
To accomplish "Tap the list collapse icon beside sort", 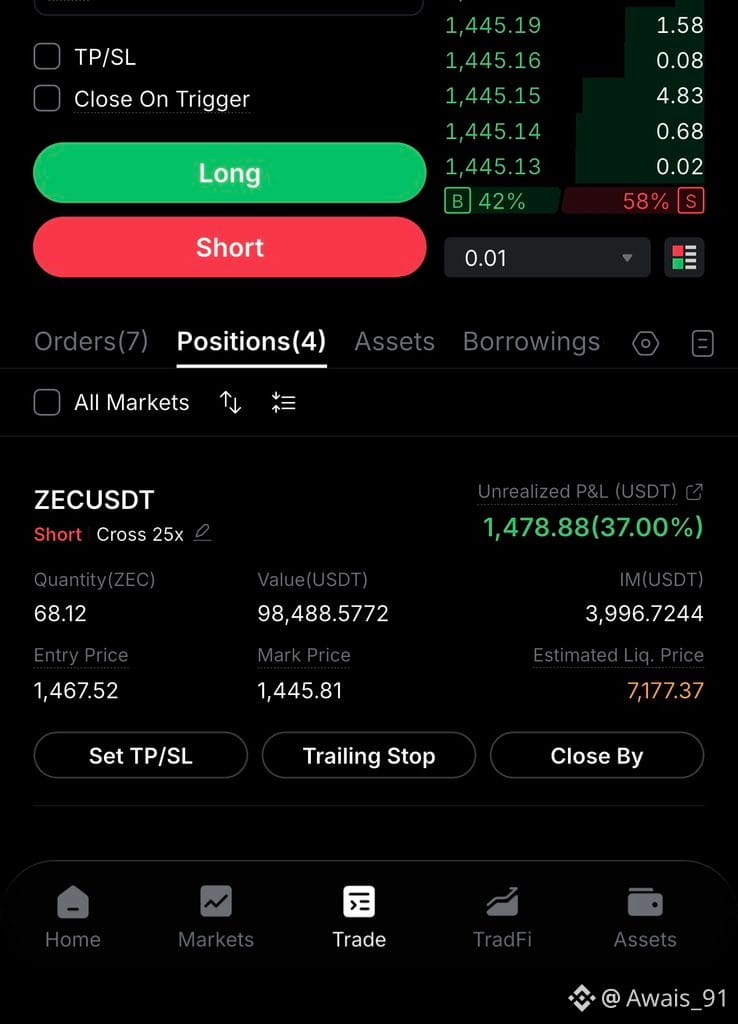I will pos(283,402).
